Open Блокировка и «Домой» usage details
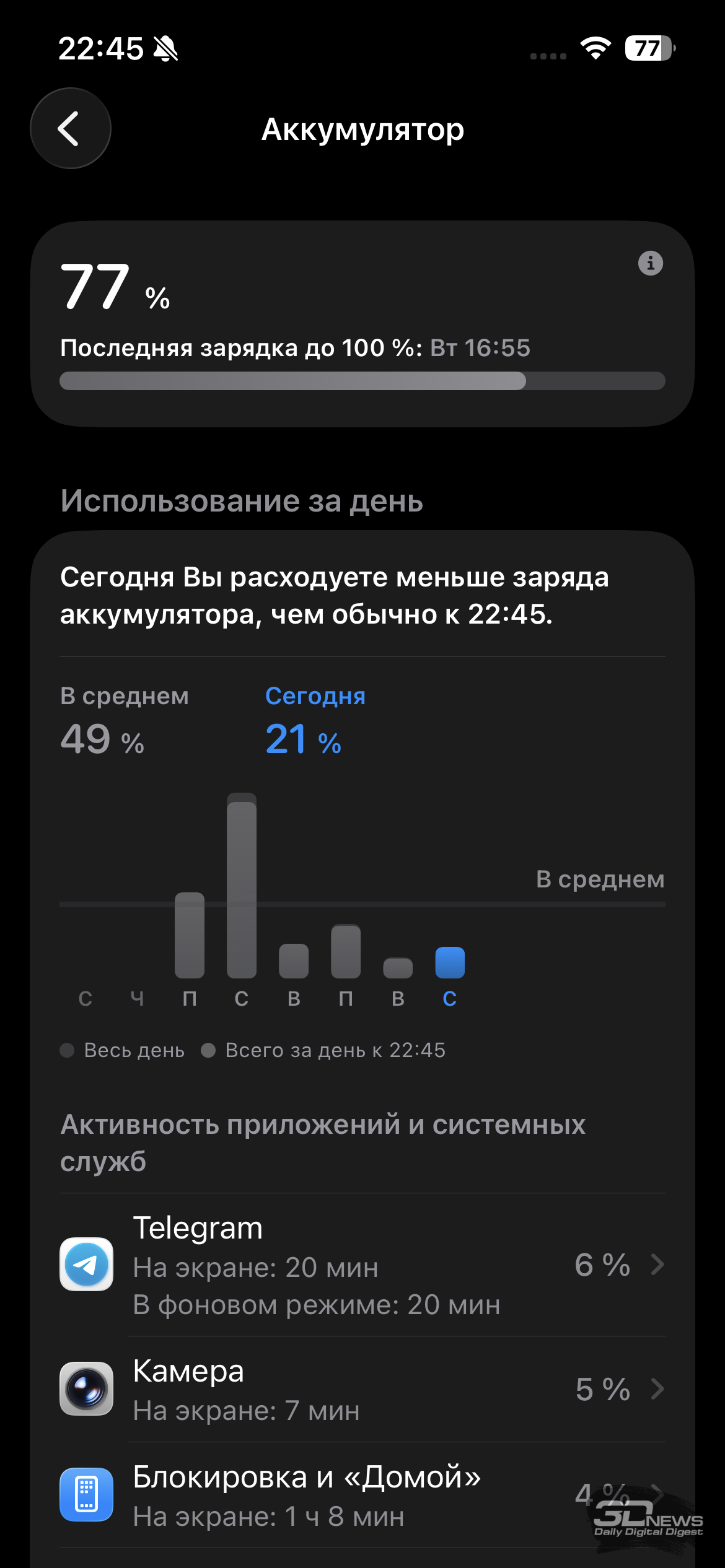The image size is (725, 1568). 362,1495
